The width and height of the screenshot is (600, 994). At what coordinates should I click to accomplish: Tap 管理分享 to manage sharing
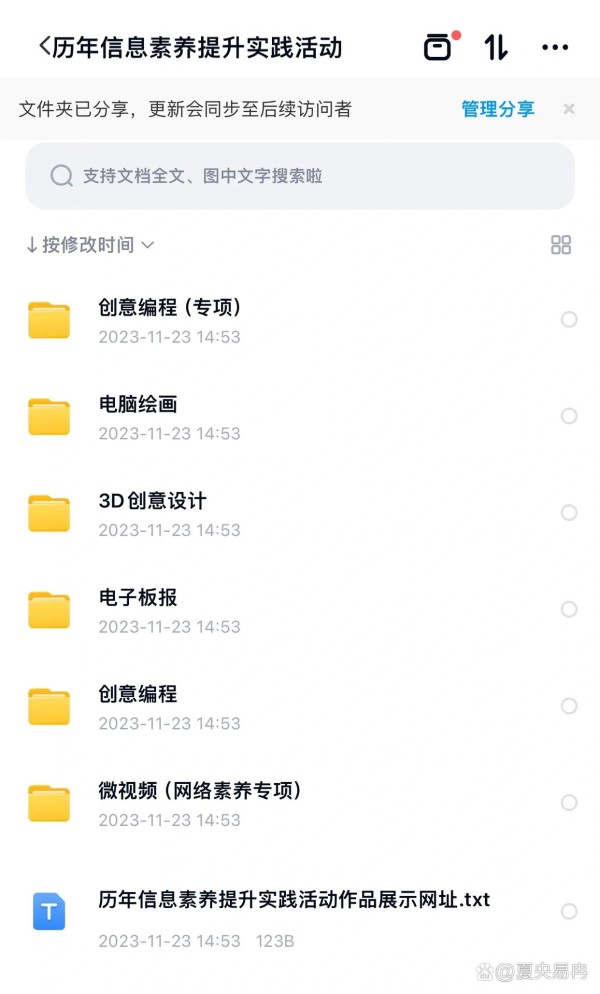click(497, 109)
